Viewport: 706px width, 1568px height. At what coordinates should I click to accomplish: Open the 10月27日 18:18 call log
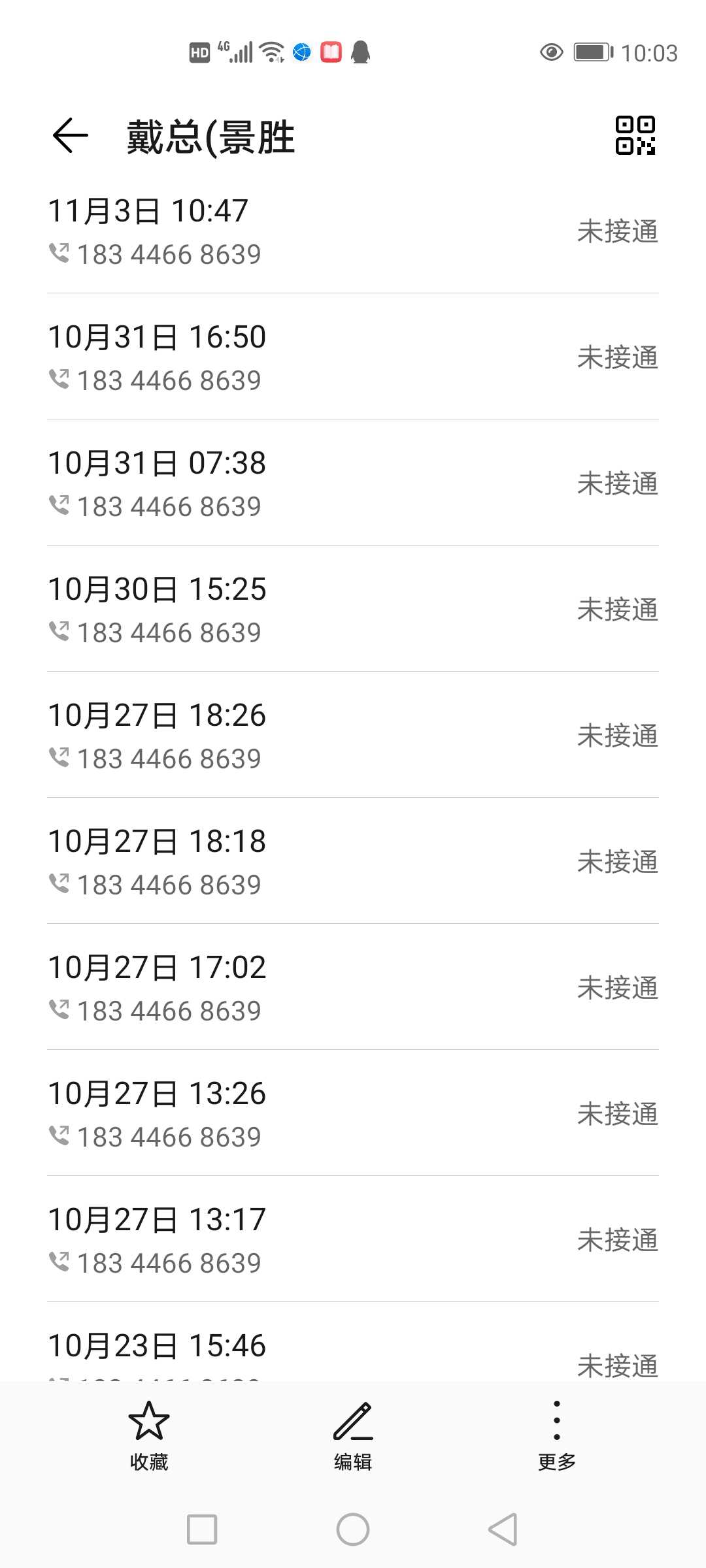coord(353,862)
